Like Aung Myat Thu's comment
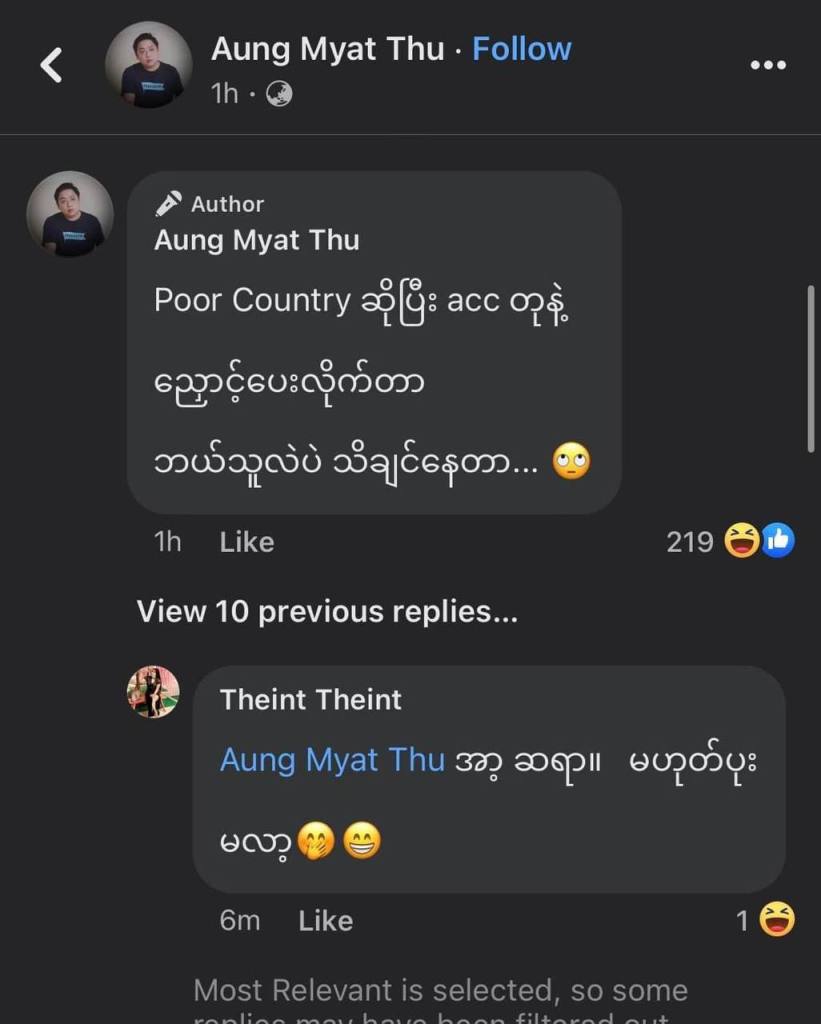Viewport: 821px width, 1024px height. (x=246, y=542)
